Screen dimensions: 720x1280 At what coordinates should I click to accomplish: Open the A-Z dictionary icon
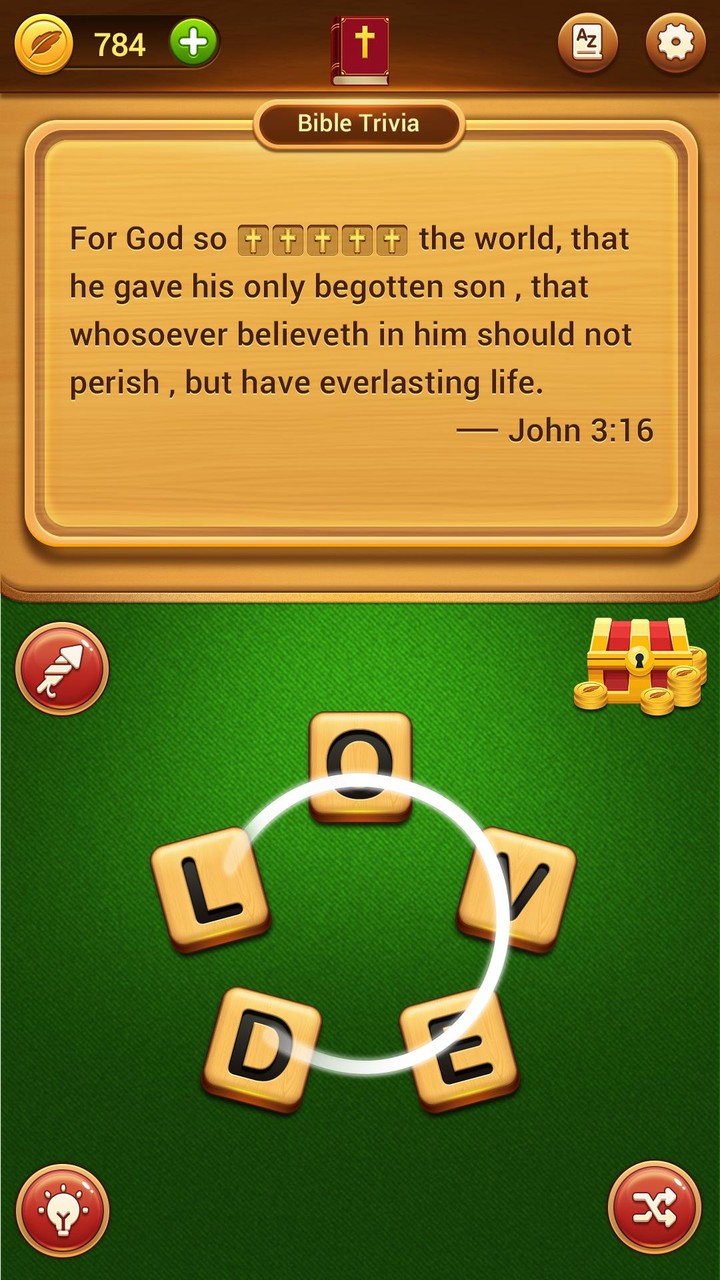587,44
